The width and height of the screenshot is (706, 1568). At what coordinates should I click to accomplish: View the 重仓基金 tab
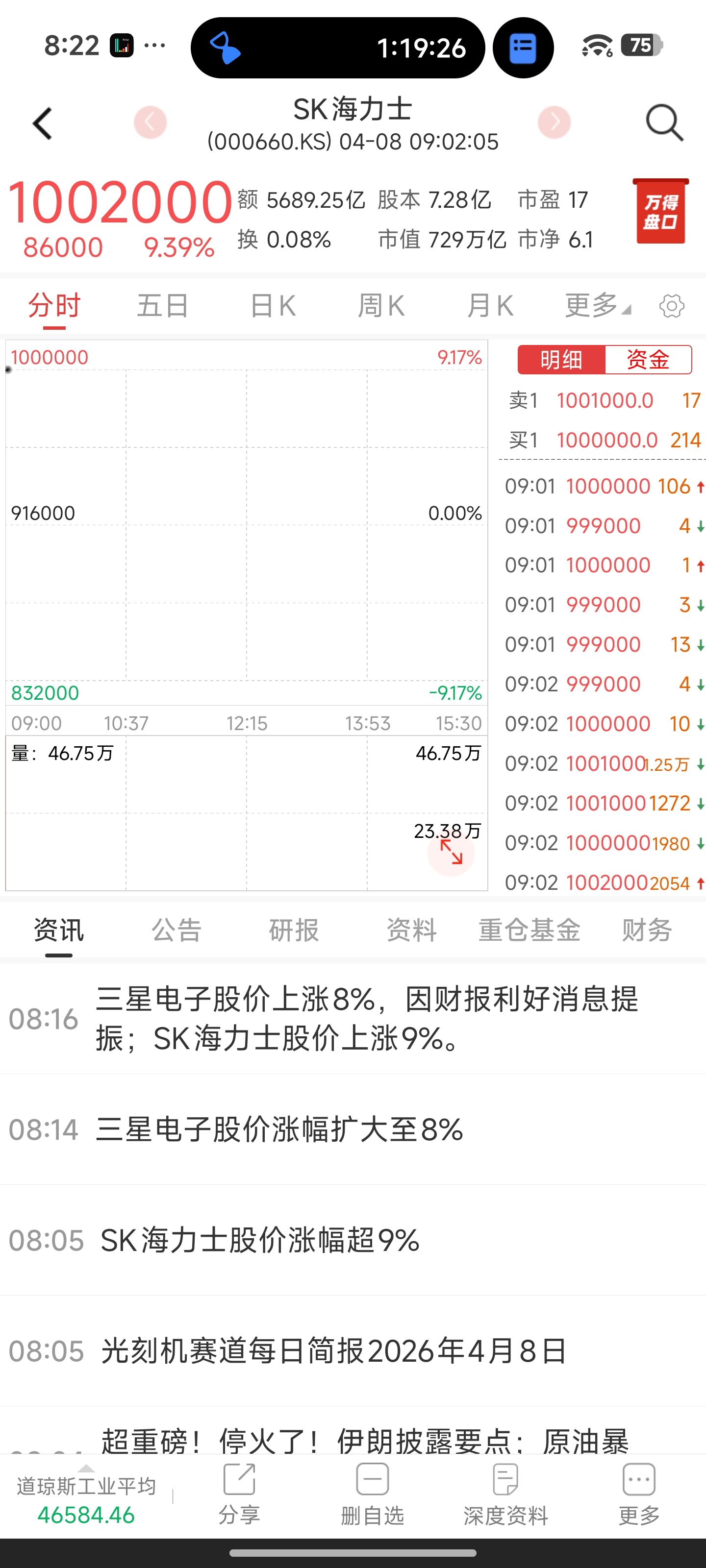pos(529,931)
